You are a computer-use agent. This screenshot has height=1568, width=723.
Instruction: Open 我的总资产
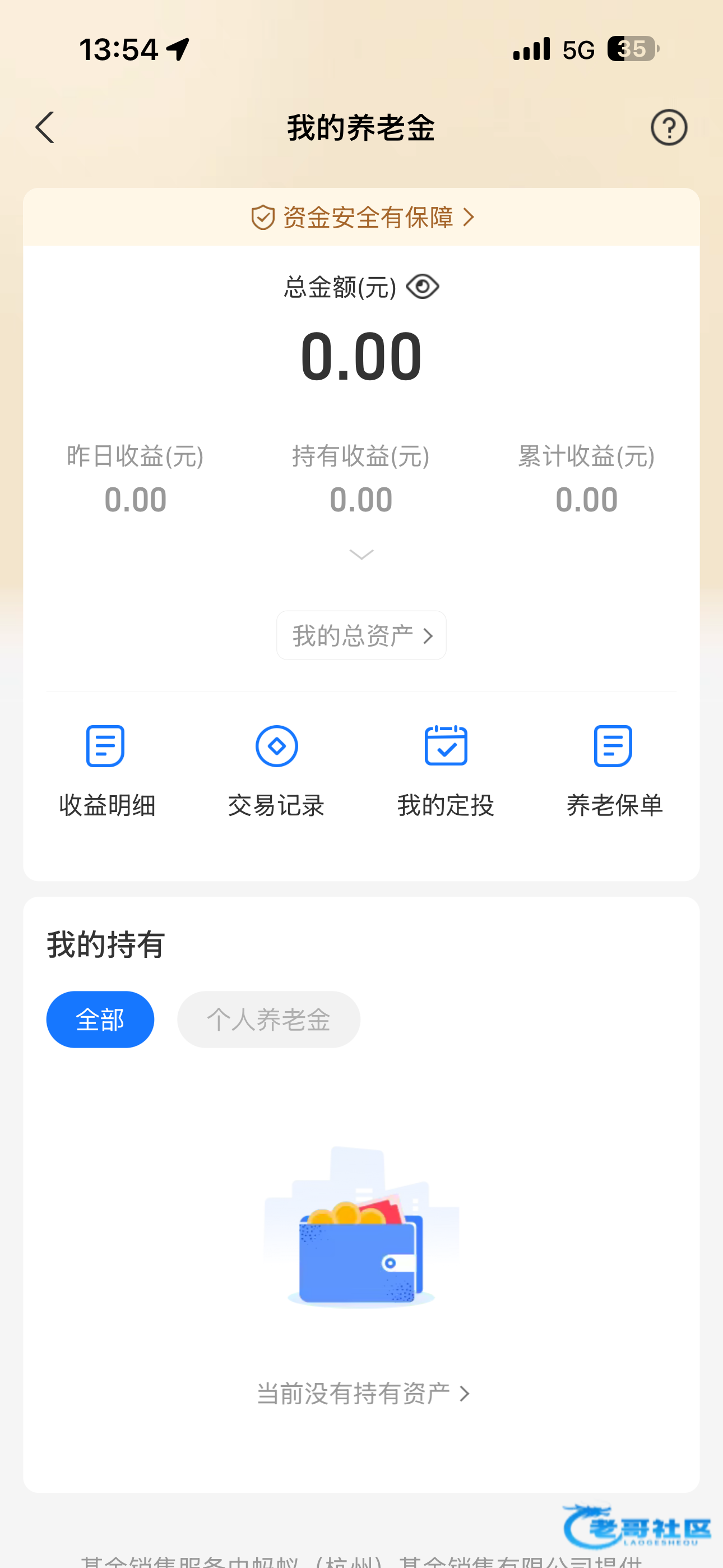point(361,635)
